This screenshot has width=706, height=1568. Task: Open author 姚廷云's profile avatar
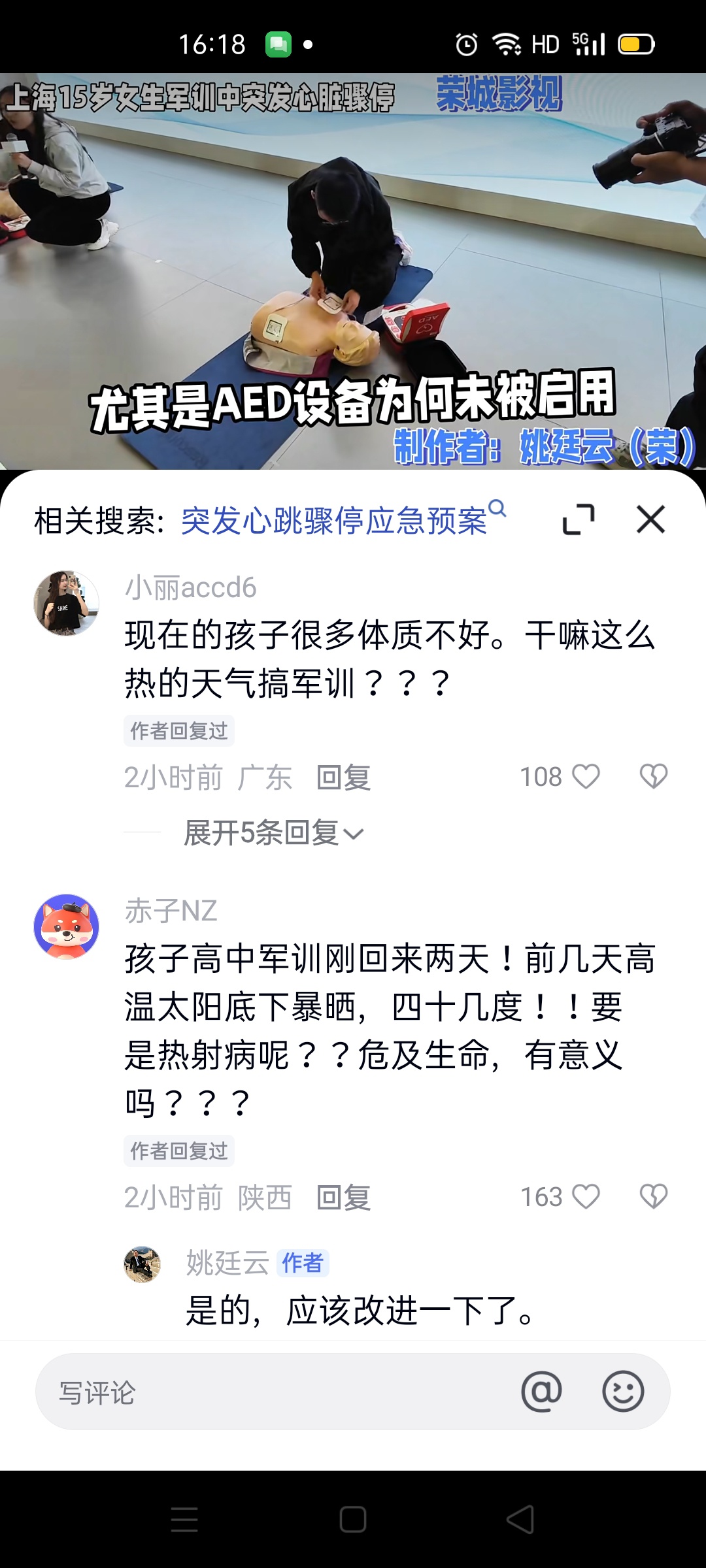142,1264
